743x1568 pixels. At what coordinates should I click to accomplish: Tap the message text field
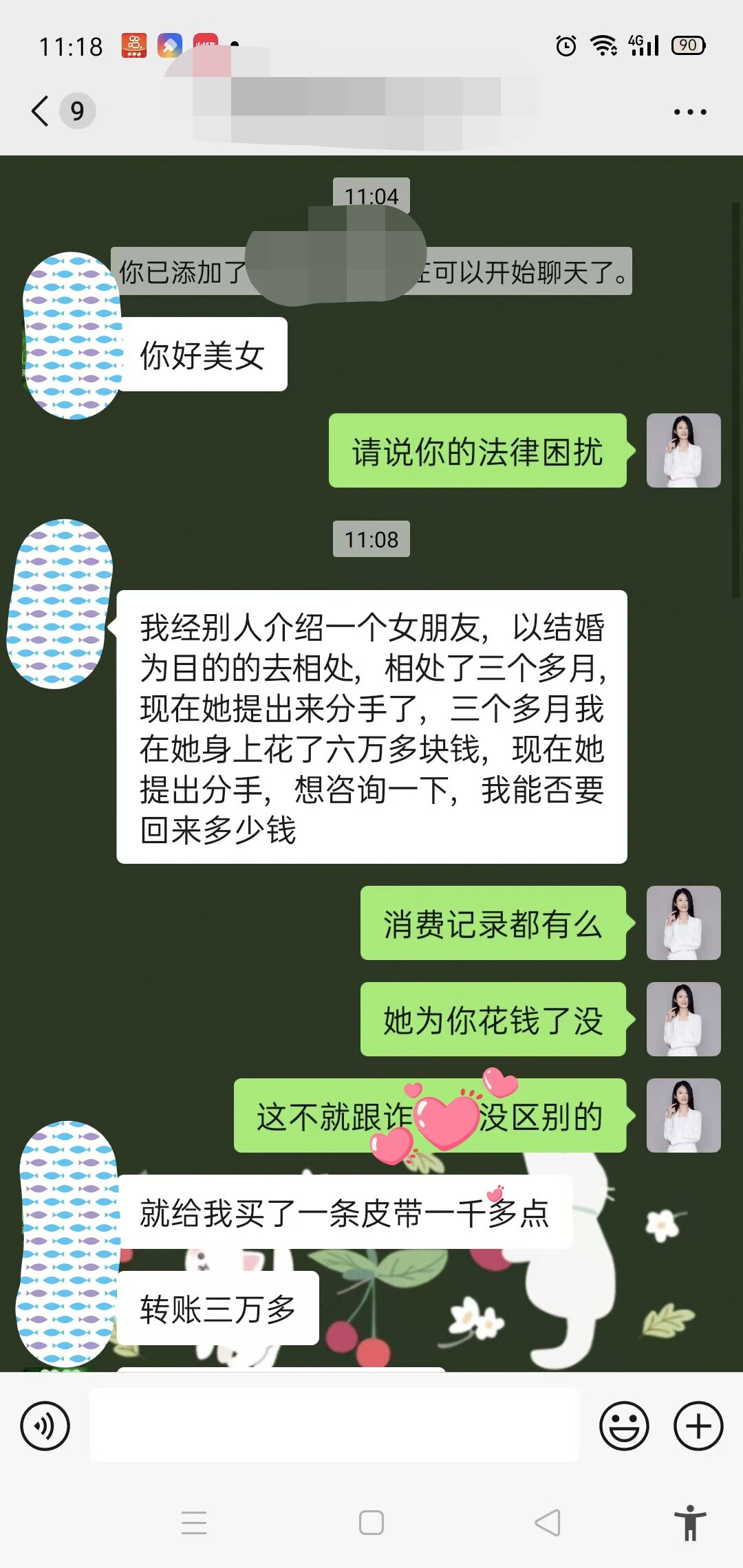click(334, 1426)
